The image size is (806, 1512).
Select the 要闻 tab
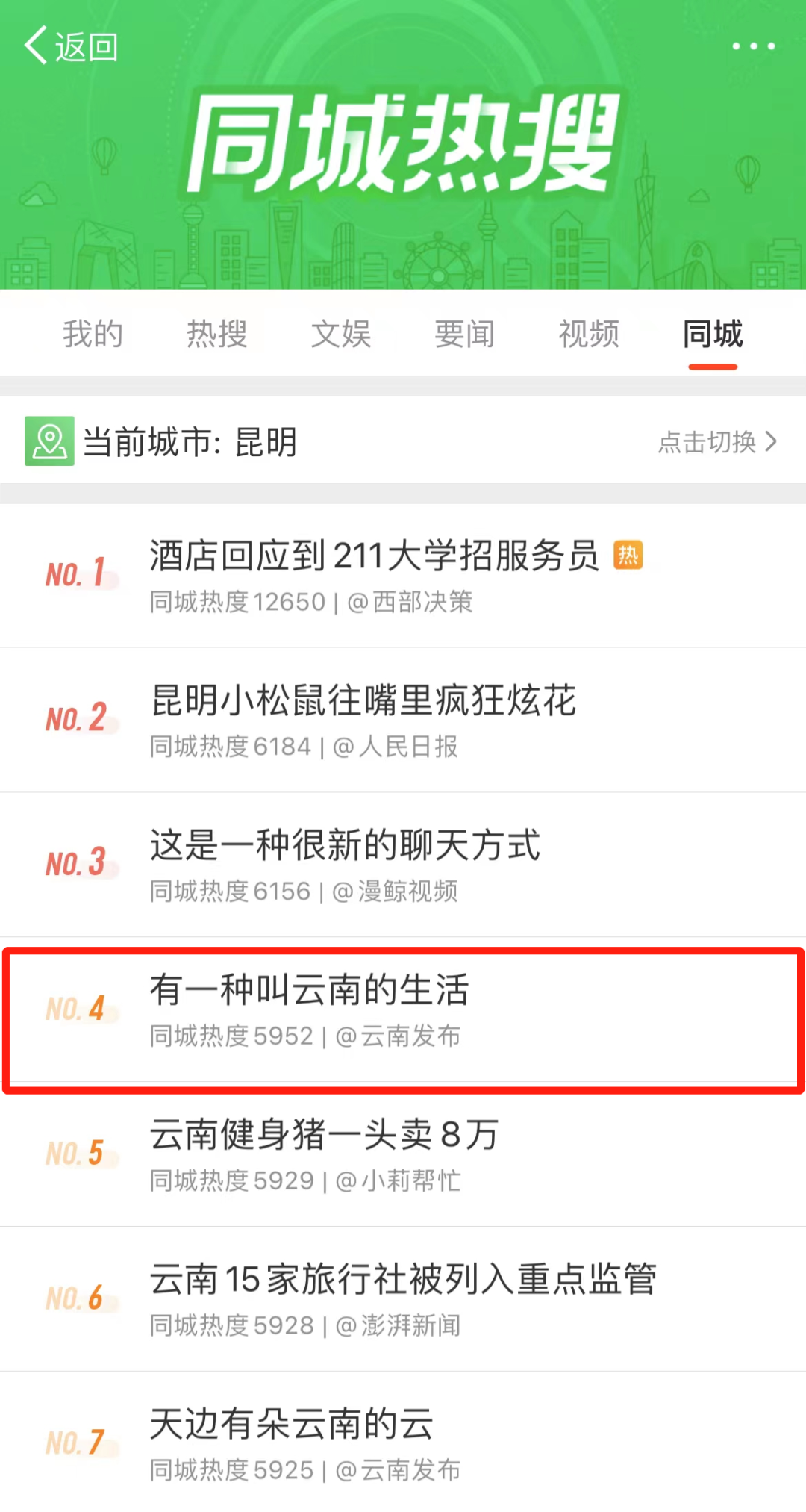pos(465,334)
